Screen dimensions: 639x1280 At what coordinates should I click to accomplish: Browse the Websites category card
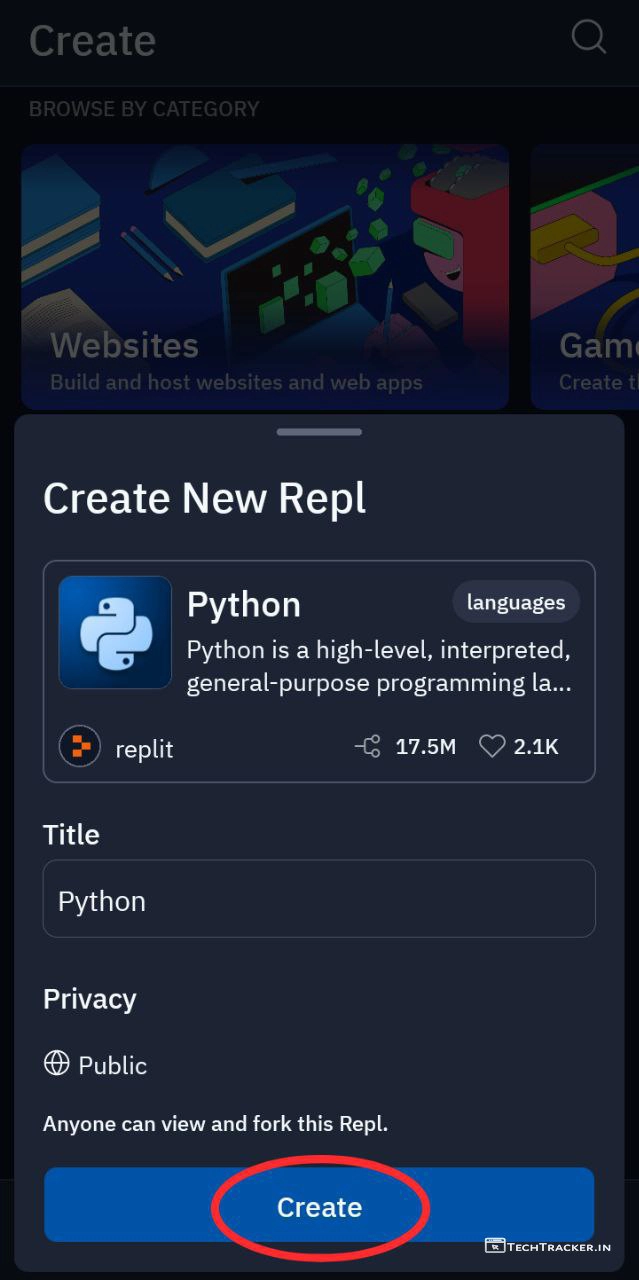point(265,277)
